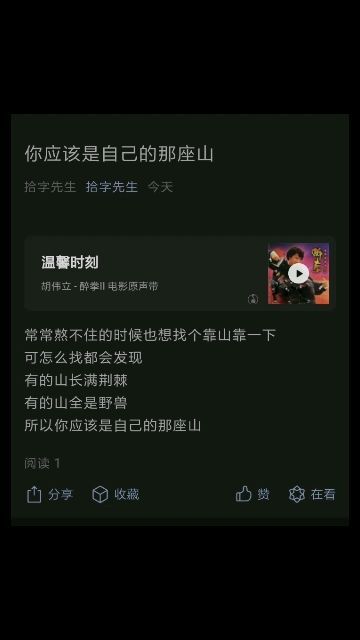Open the 温馨时刻 music card

[x=180, y=273]
